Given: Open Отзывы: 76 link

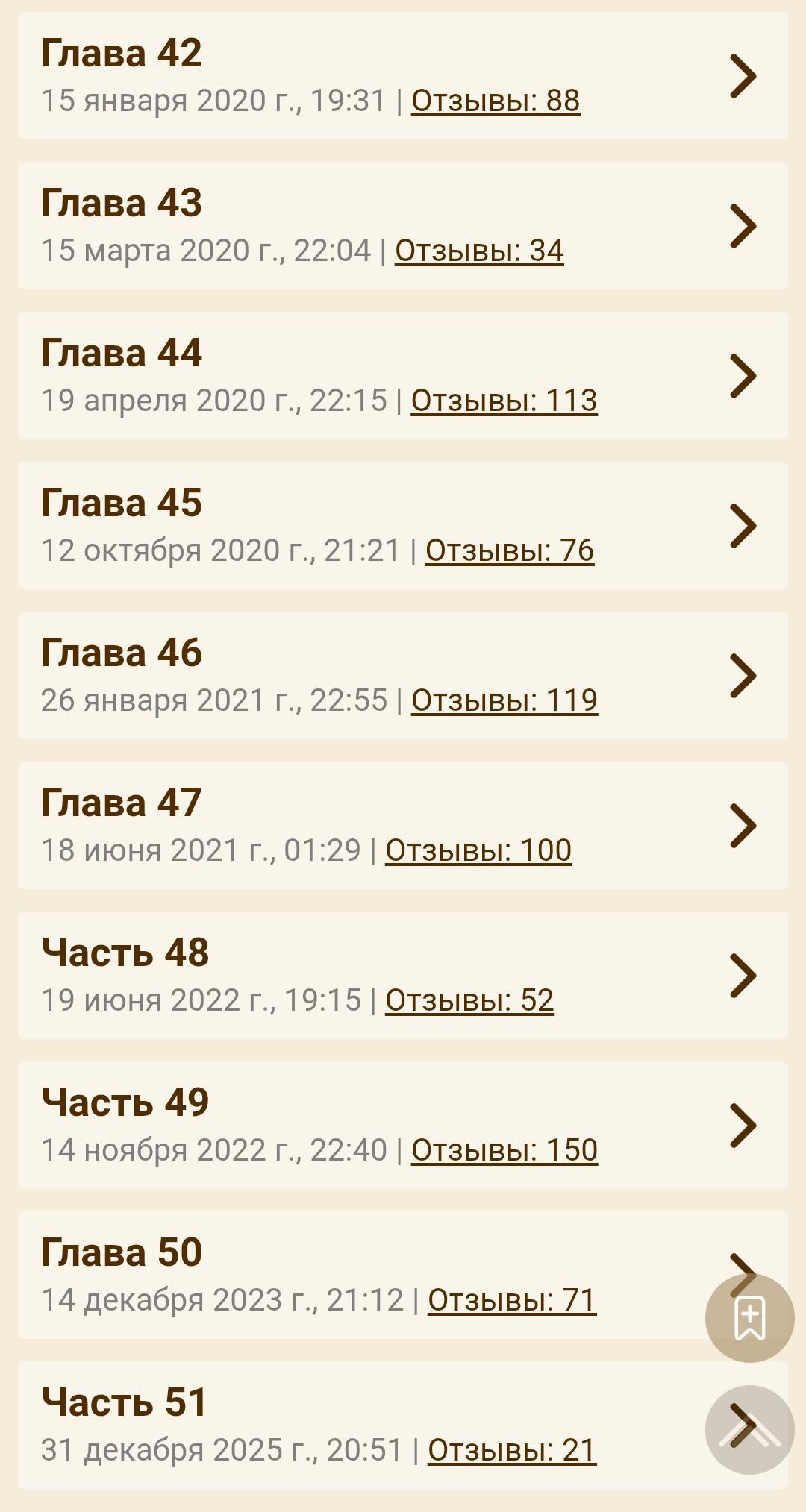Looking at the screenshot, I should point(510,551).
